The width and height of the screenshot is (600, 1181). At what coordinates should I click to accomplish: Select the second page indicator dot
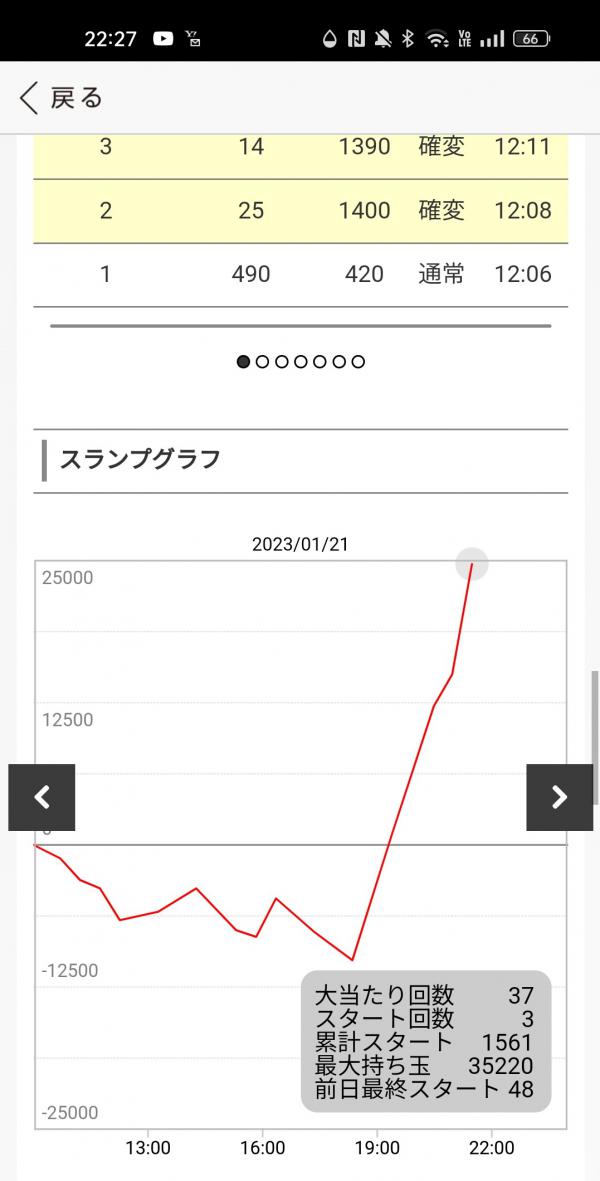(x=262, y=362)
